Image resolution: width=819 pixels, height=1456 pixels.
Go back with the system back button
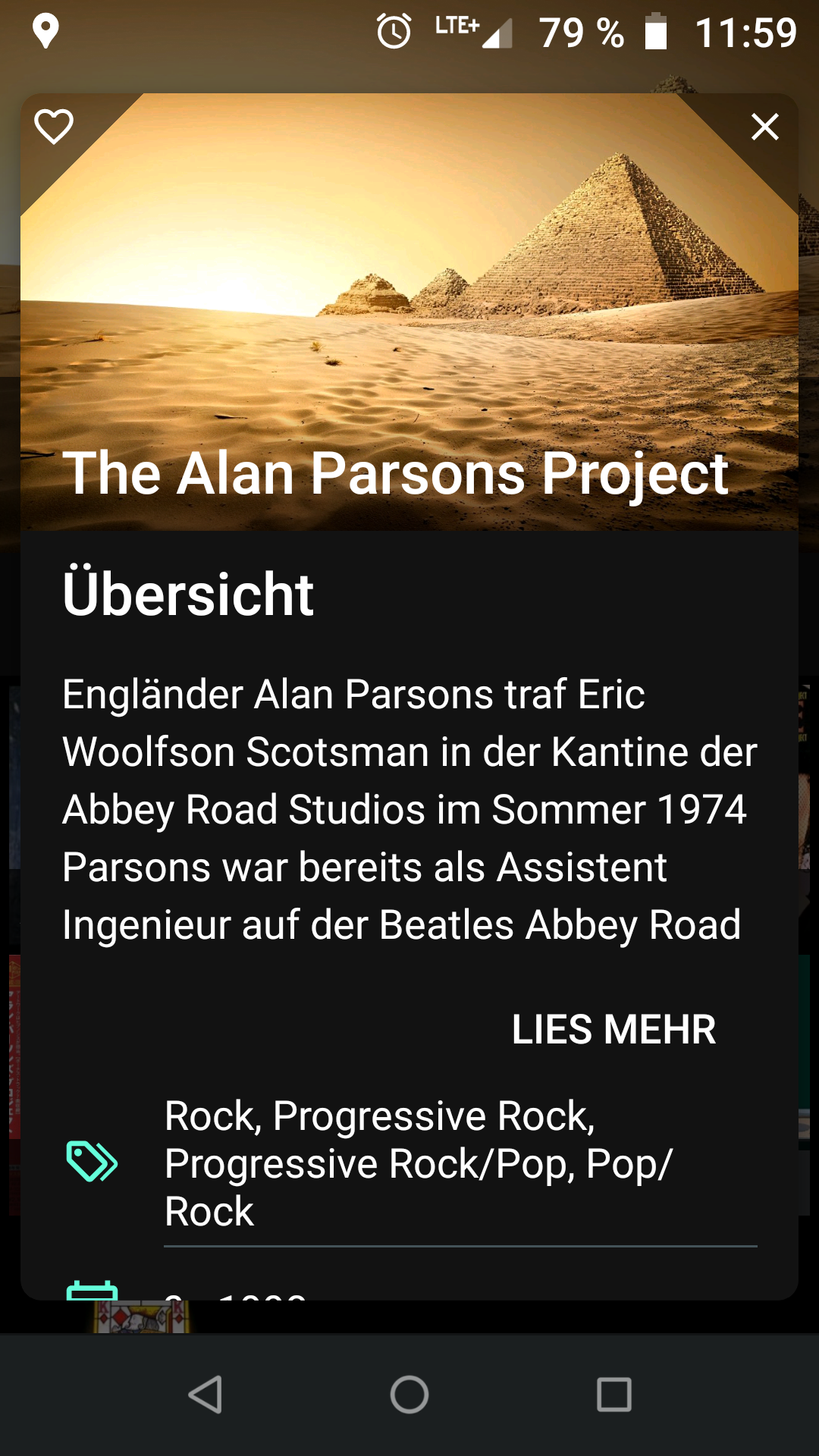click(205, 1394)
